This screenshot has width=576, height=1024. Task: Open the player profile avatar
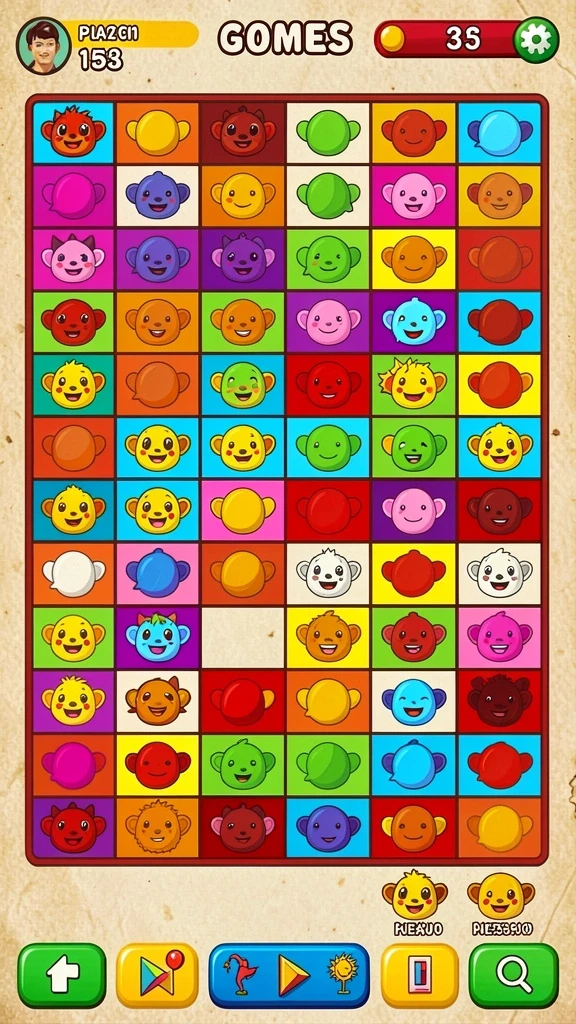[44, 46]
